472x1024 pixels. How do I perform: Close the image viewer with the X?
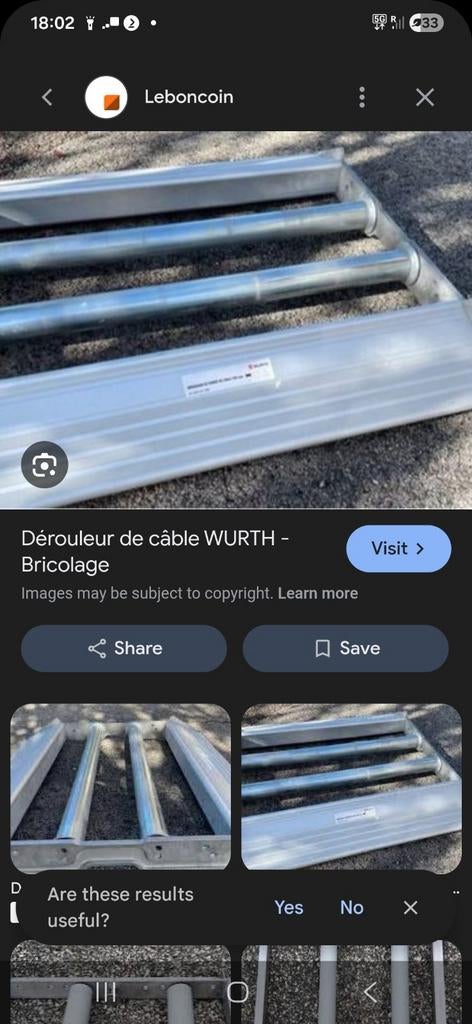[x=425, y=97]
